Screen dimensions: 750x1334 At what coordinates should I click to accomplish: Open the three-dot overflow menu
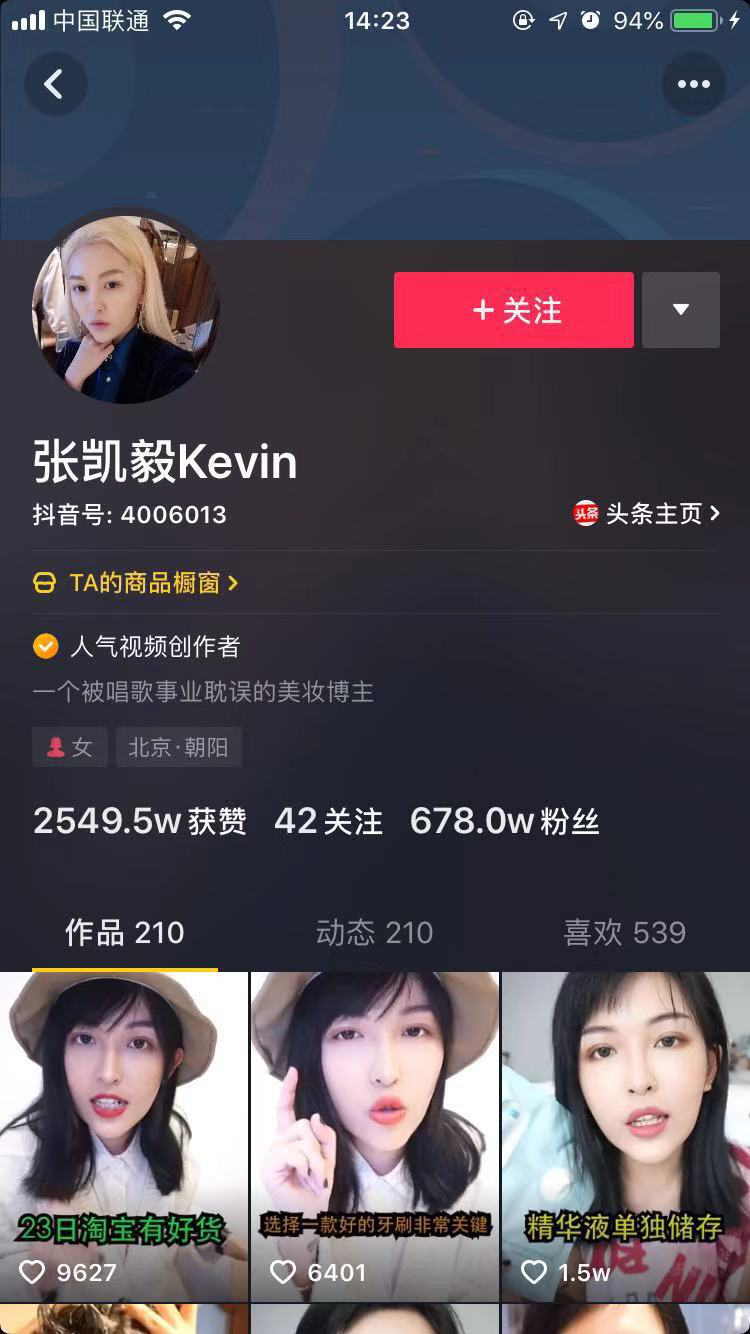point(693,85)
